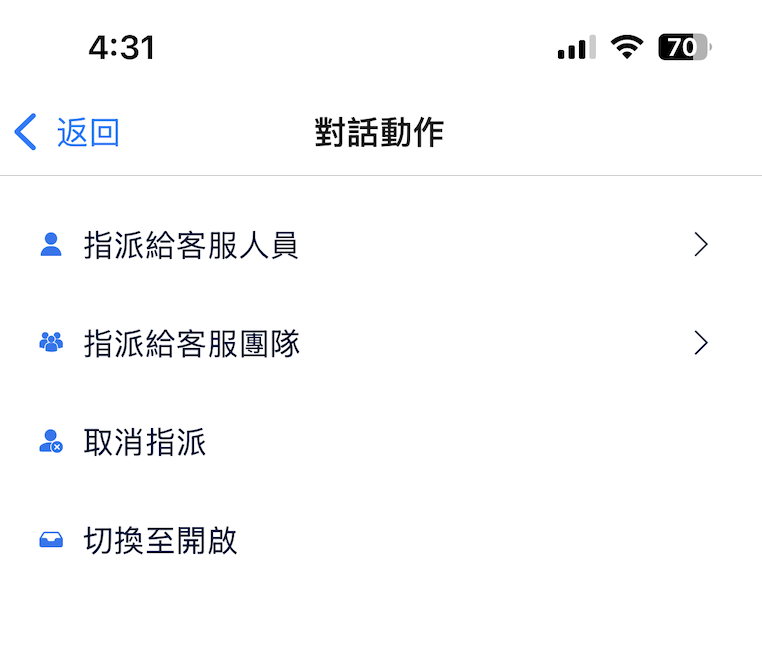This screenshot has width=762, height=648.
Task: Choose 切換至開啟 action
Action: [160, 541]
